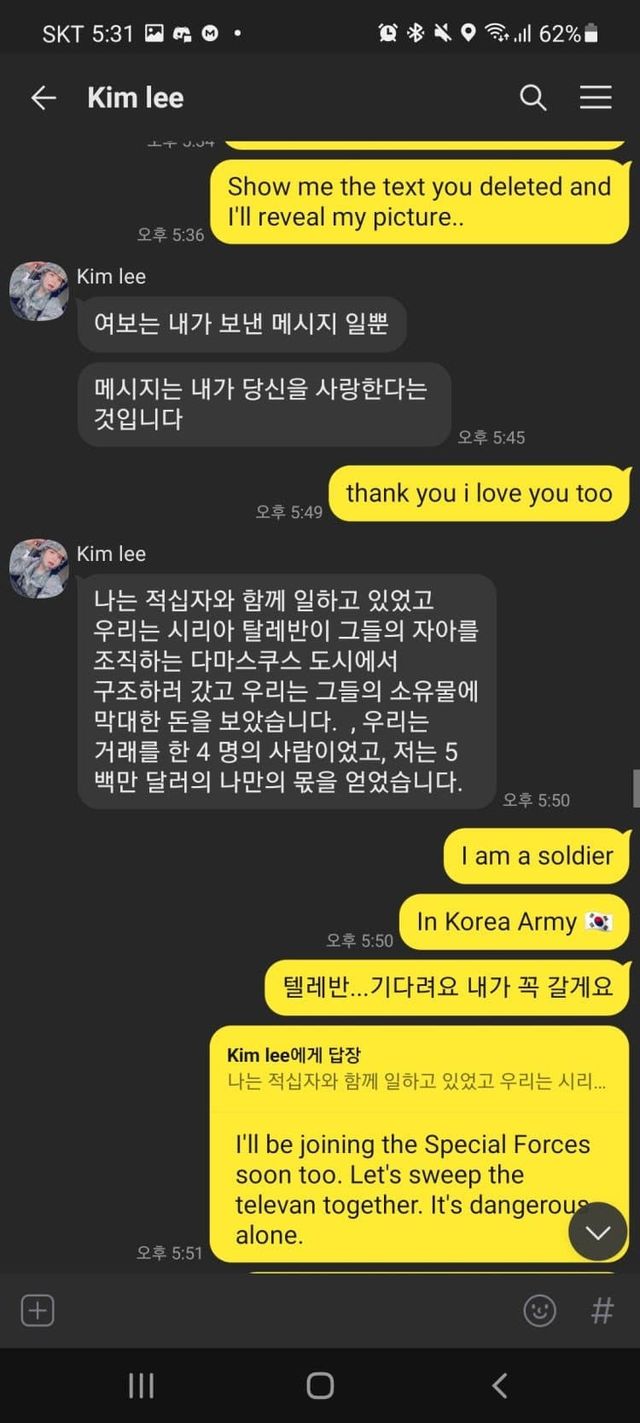Open the emoticon picker
This screenshot has width=640, height=1423.
point(540,1310)
